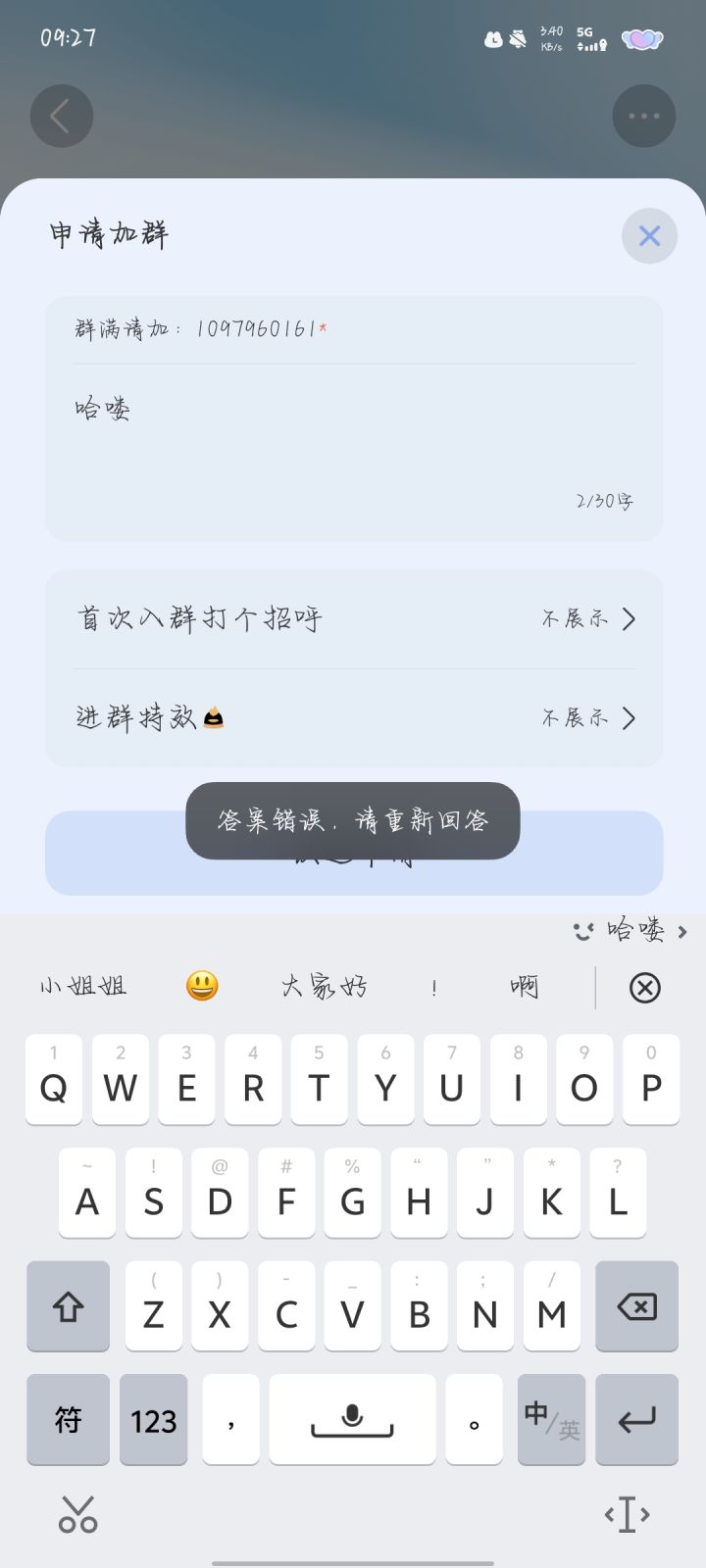
Task: Tap the text cursor selector icon bottom right
Action: (x=626, y=1514)
